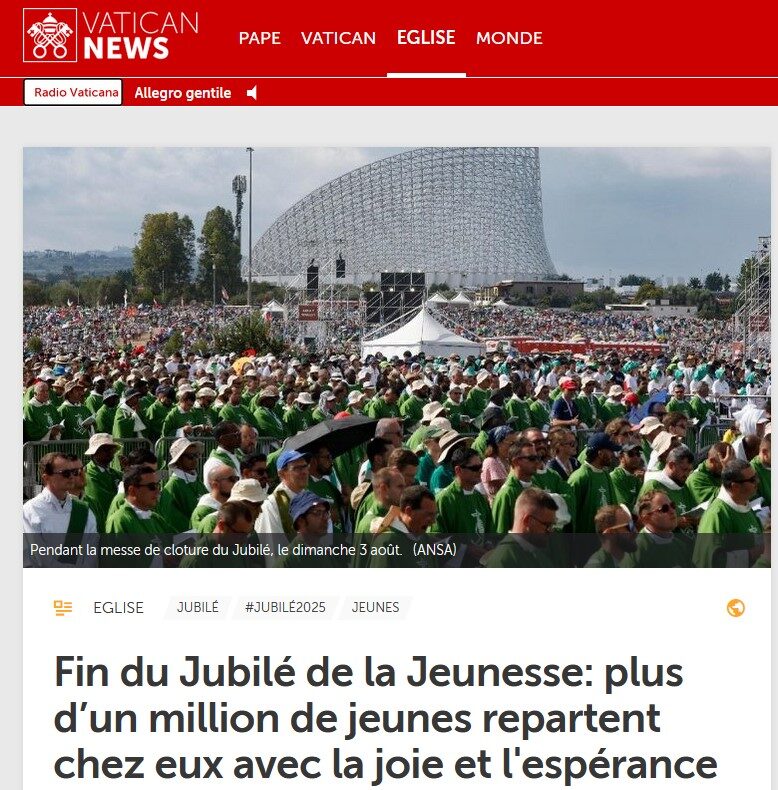Image resolution: width=778 pixels, height=790 pixels.
Task: Open the EGLISE category link
Action: point(118,608)
